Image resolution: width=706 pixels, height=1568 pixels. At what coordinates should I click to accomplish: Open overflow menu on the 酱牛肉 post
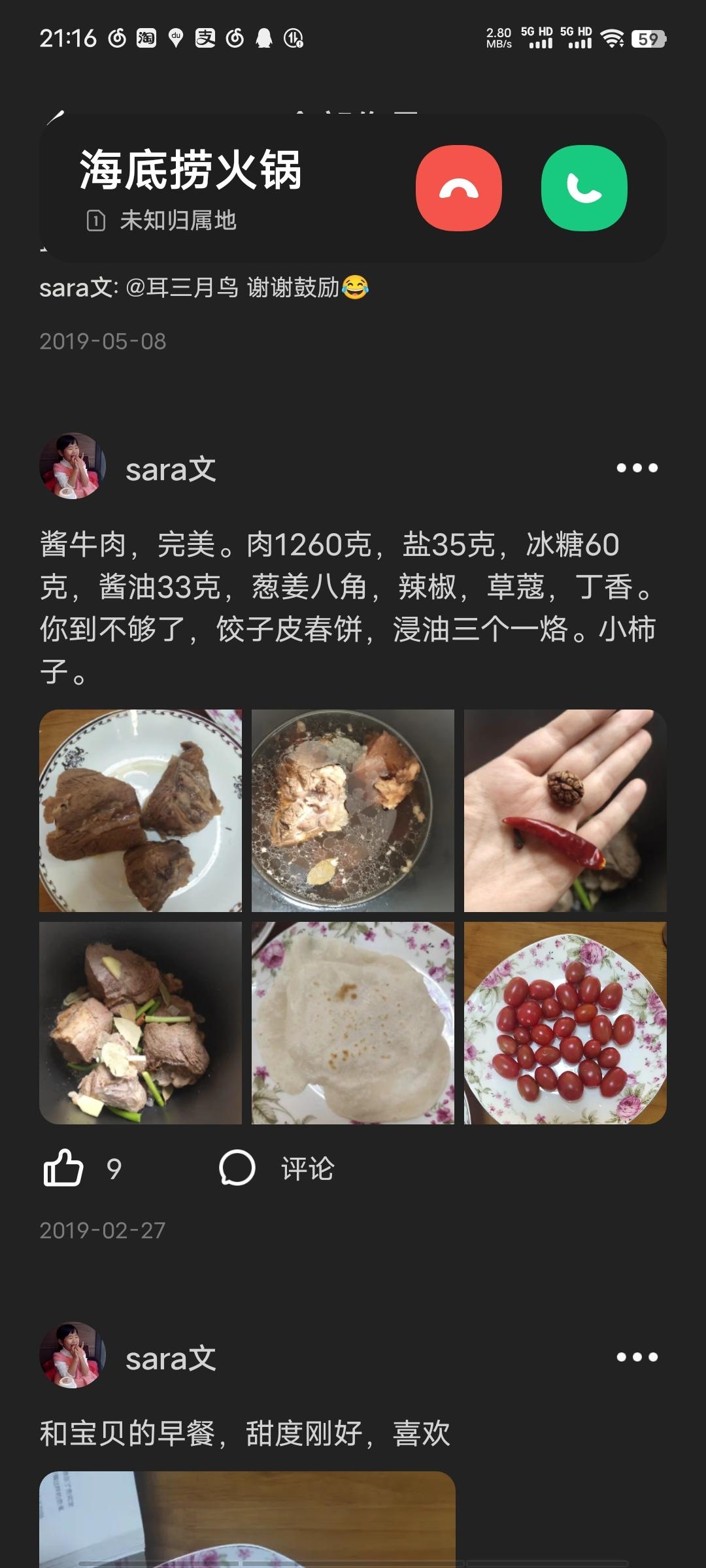coord(637,468)
